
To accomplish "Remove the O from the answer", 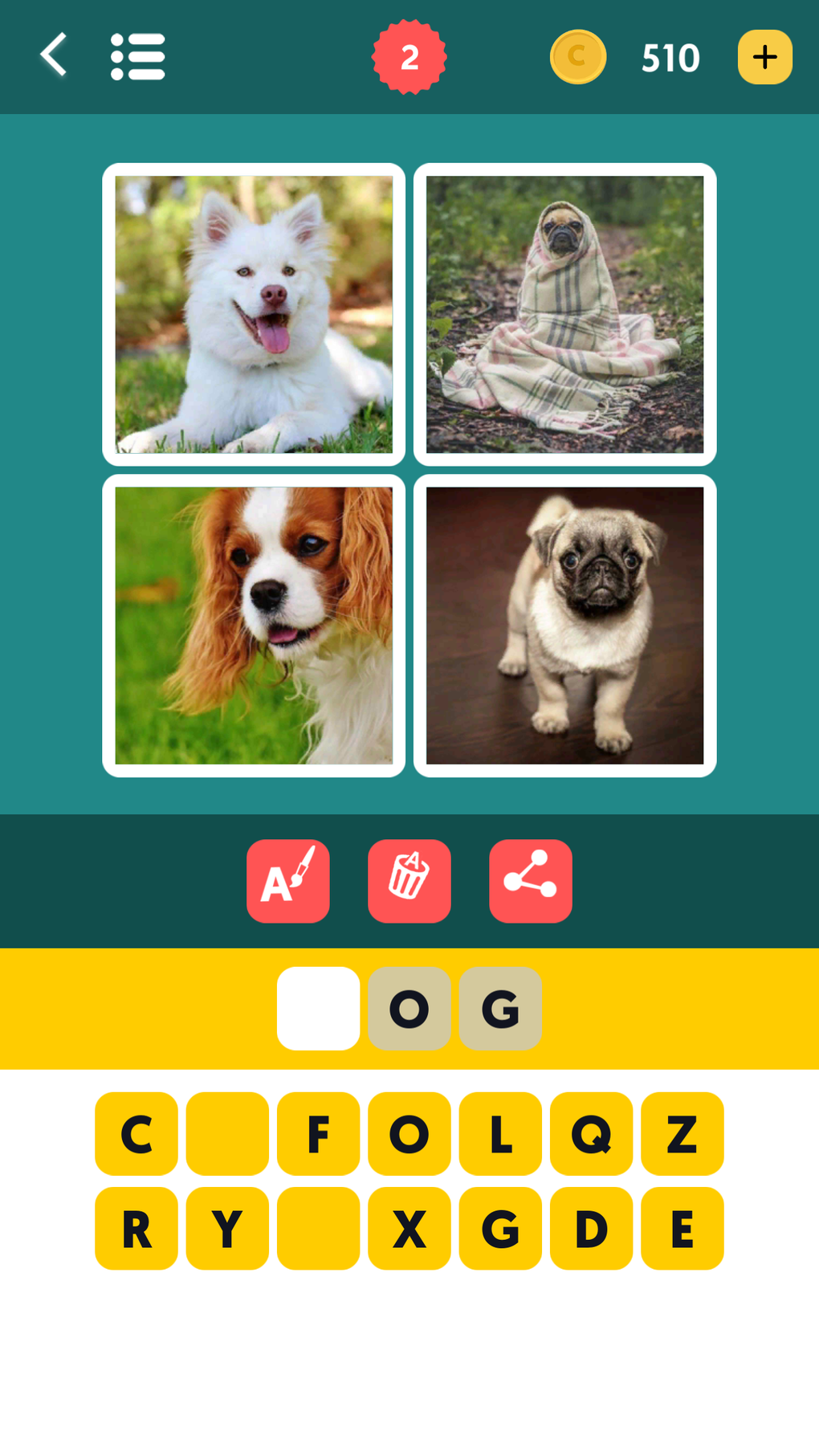I will 409,1009.
